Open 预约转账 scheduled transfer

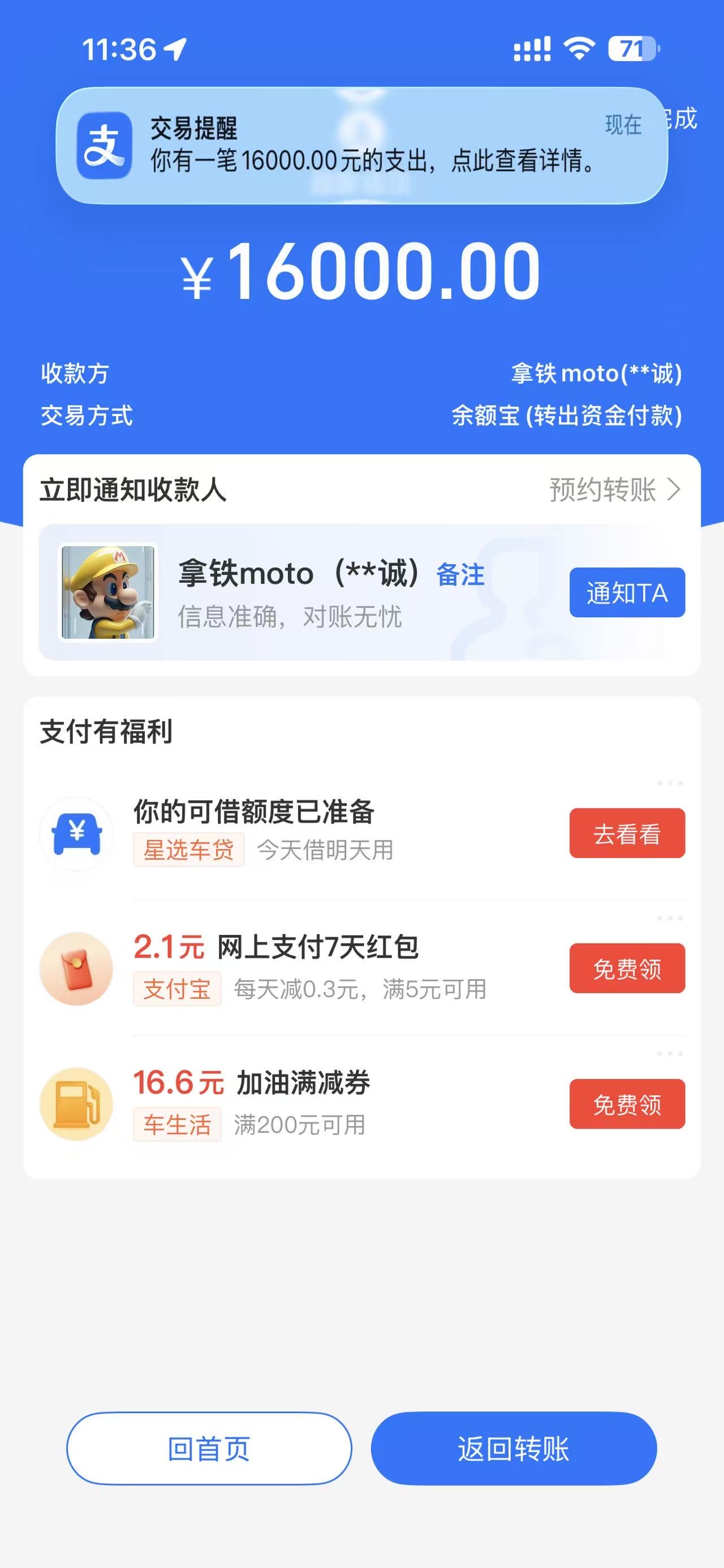tap(615, 490)
